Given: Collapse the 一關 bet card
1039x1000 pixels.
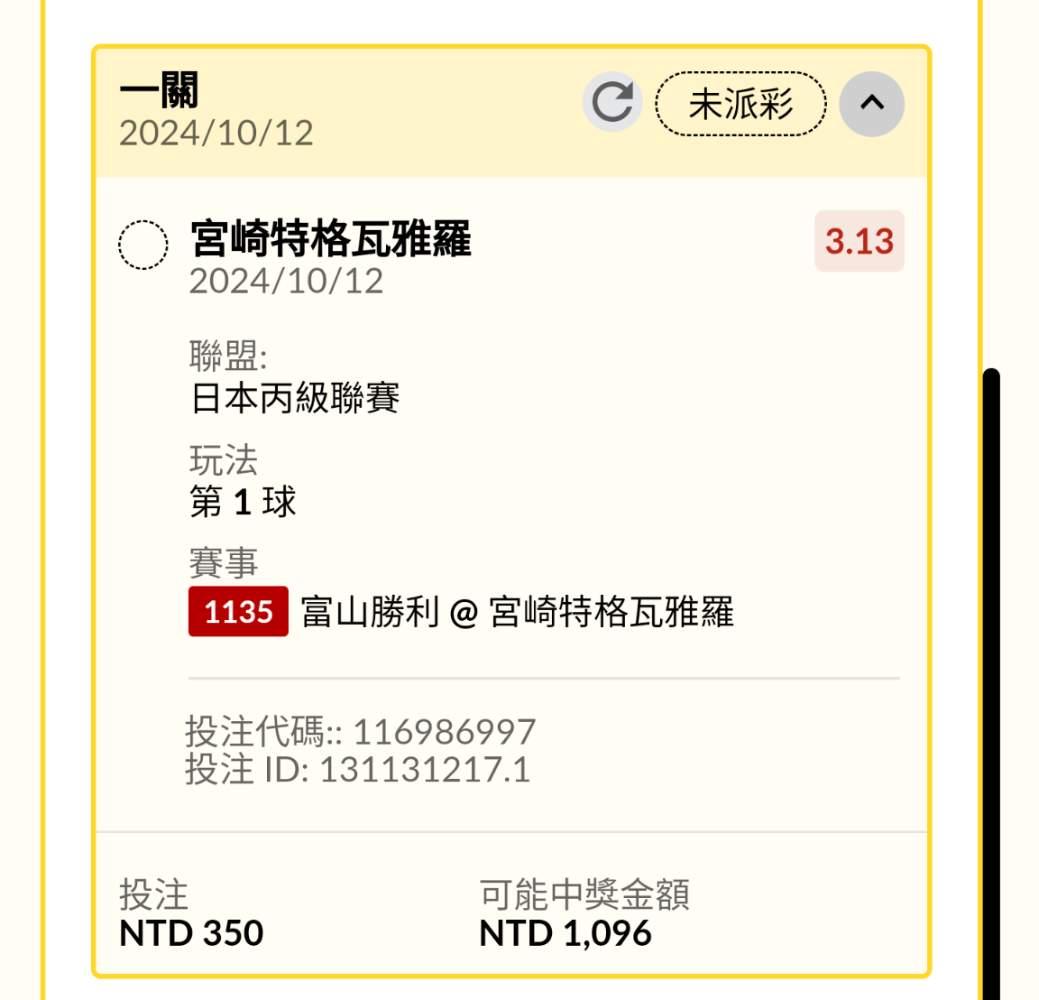Looking at the screenshot, I should (871, 103).
